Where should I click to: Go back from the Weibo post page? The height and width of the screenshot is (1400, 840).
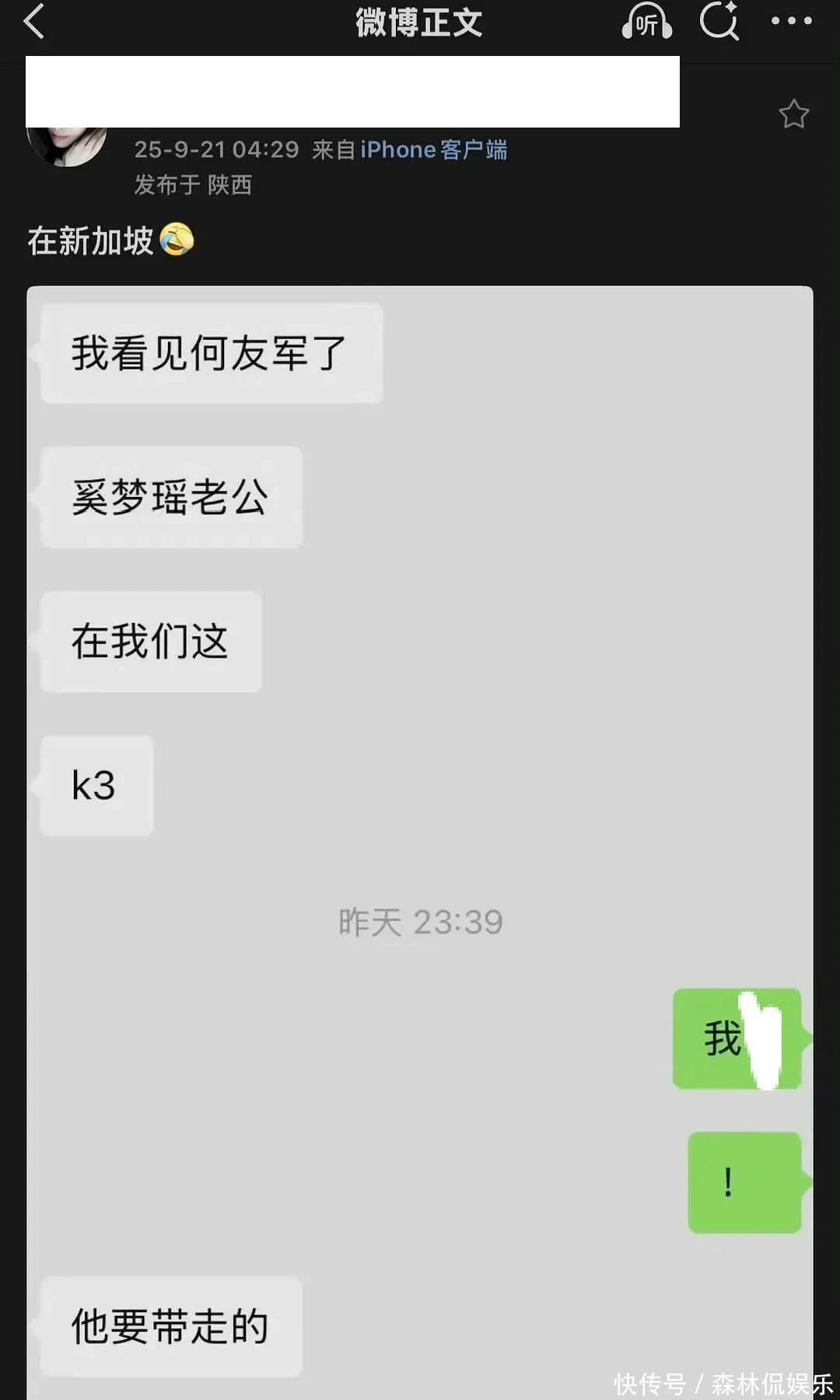[34, 22]
